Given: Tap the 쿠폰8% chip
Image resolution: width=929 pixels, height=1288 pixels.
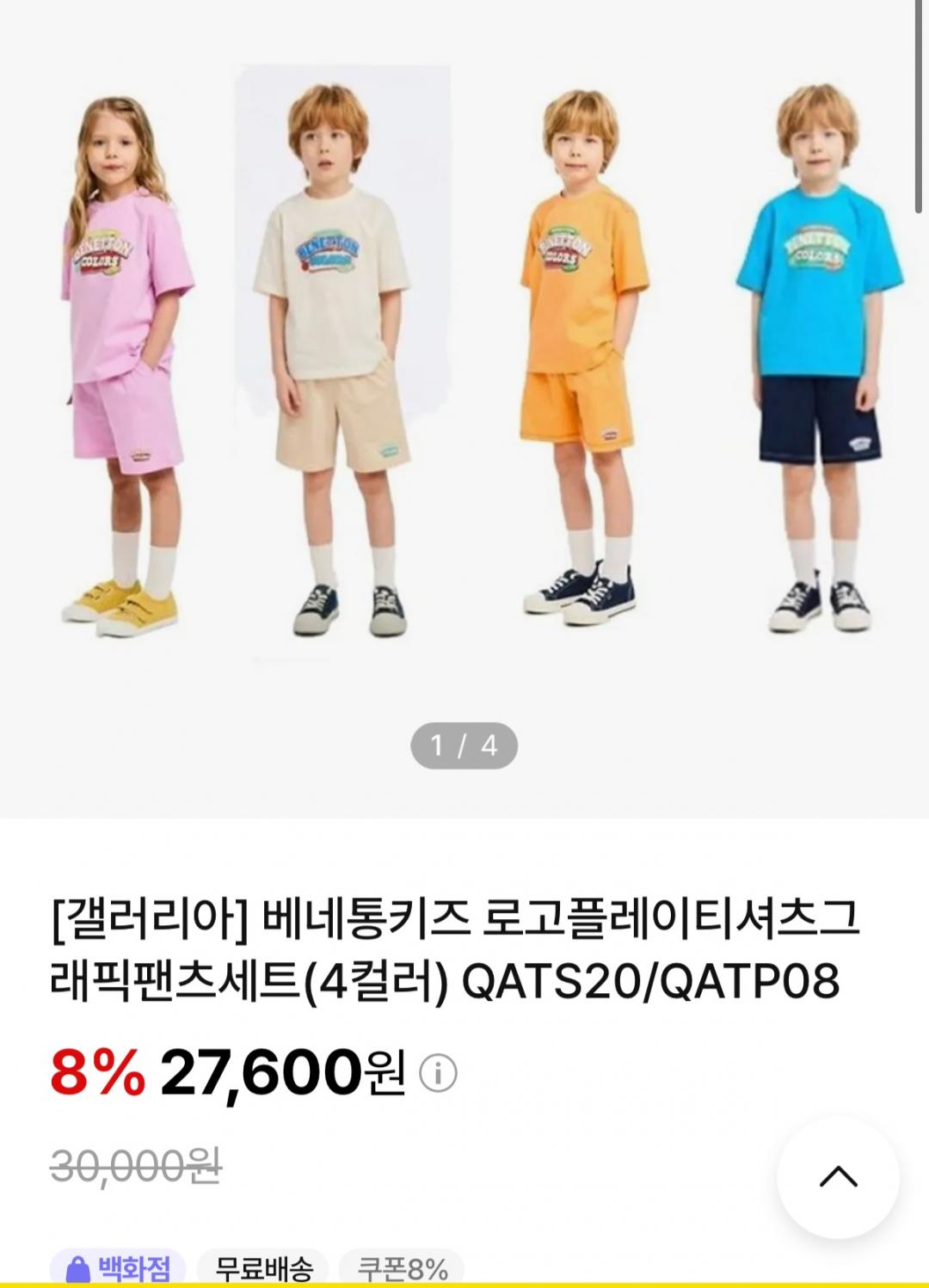Looking at the screenshot, I should [x=402, y=1270].
